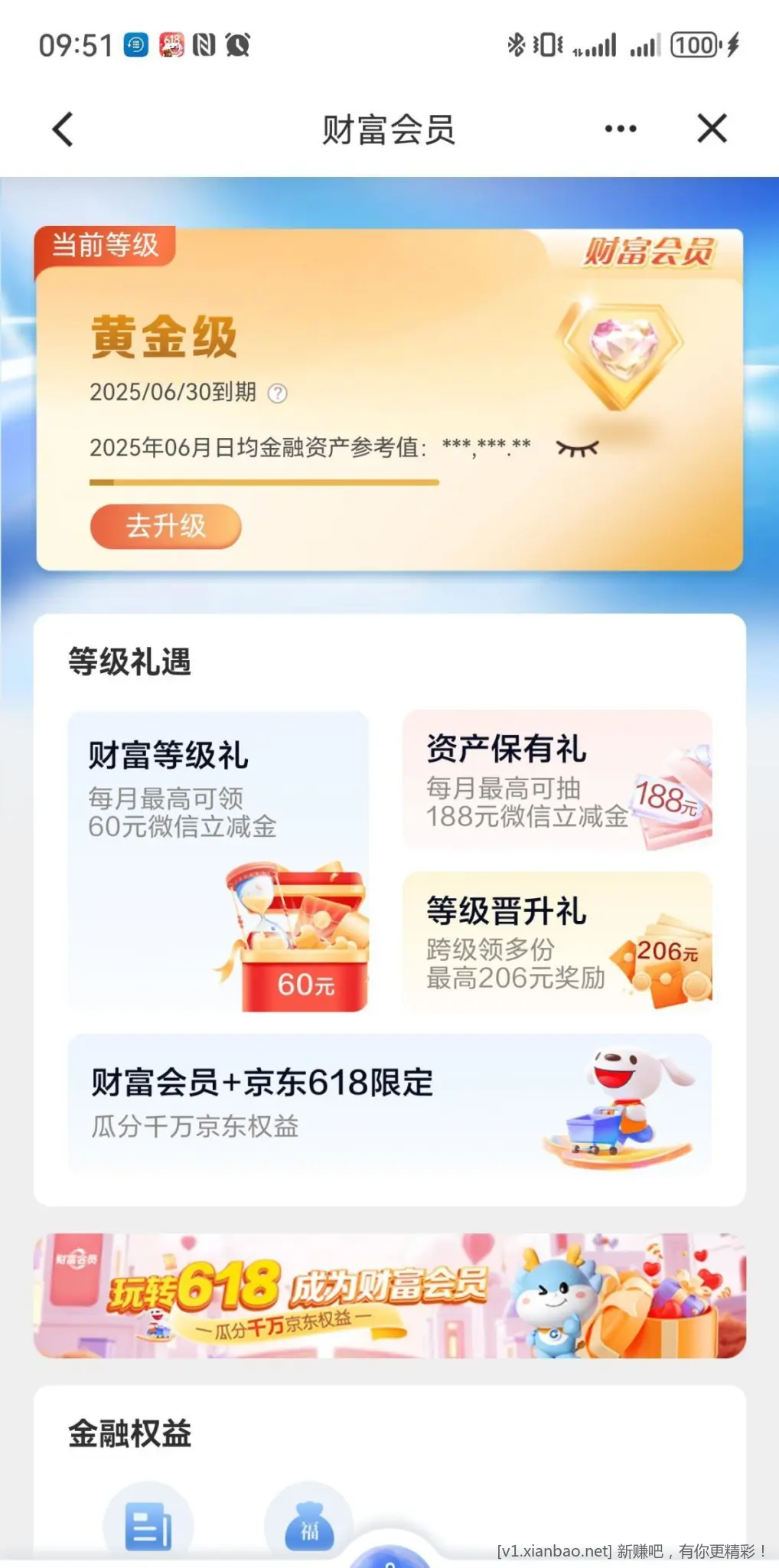Viewport: 779px width, 1568px height.
Task: Go back from 财富会员 page
Action: click(63, 129)
